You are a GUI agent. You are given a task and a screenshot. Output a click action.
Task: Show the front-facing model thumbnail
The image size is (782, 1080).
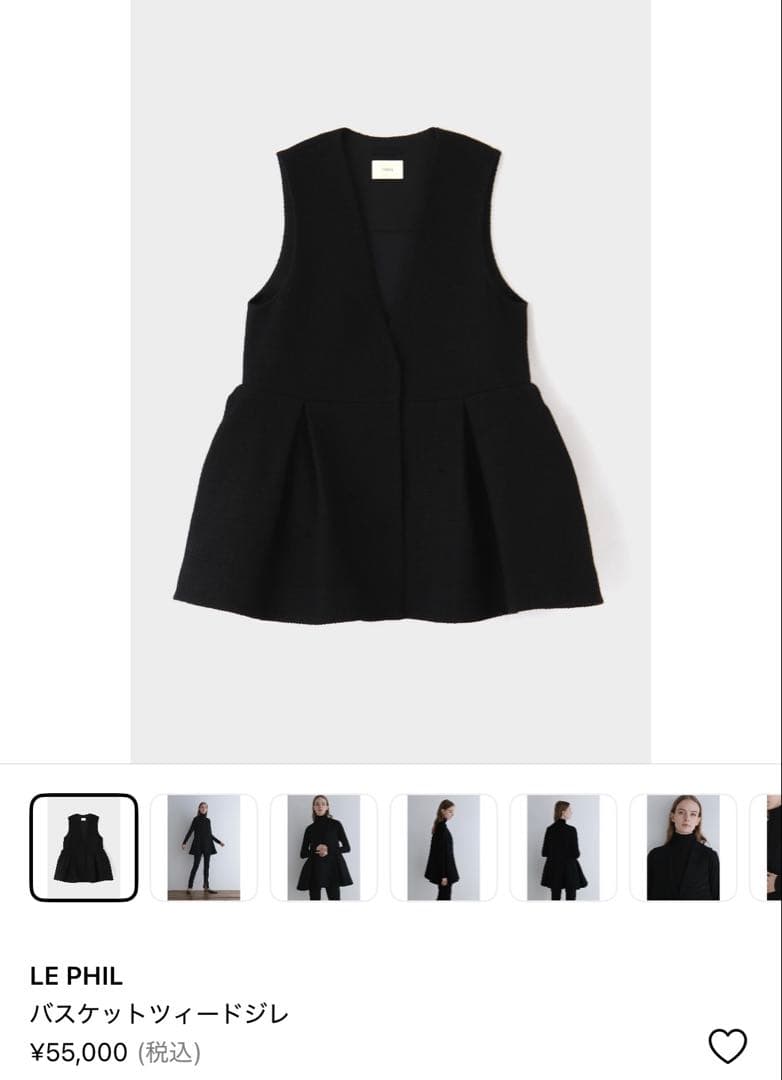tap(323, 848)
